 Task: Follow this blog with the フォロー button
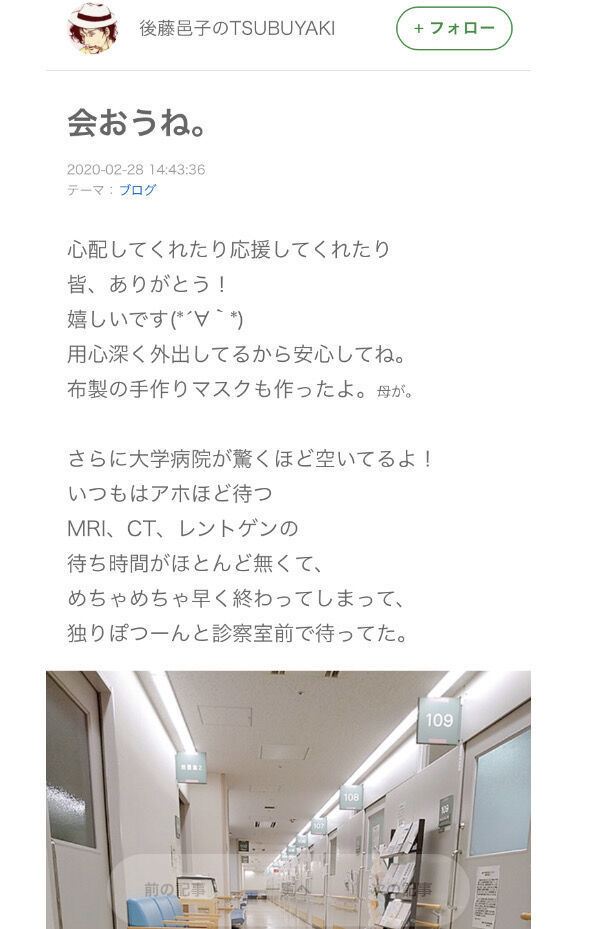point(454,28)
